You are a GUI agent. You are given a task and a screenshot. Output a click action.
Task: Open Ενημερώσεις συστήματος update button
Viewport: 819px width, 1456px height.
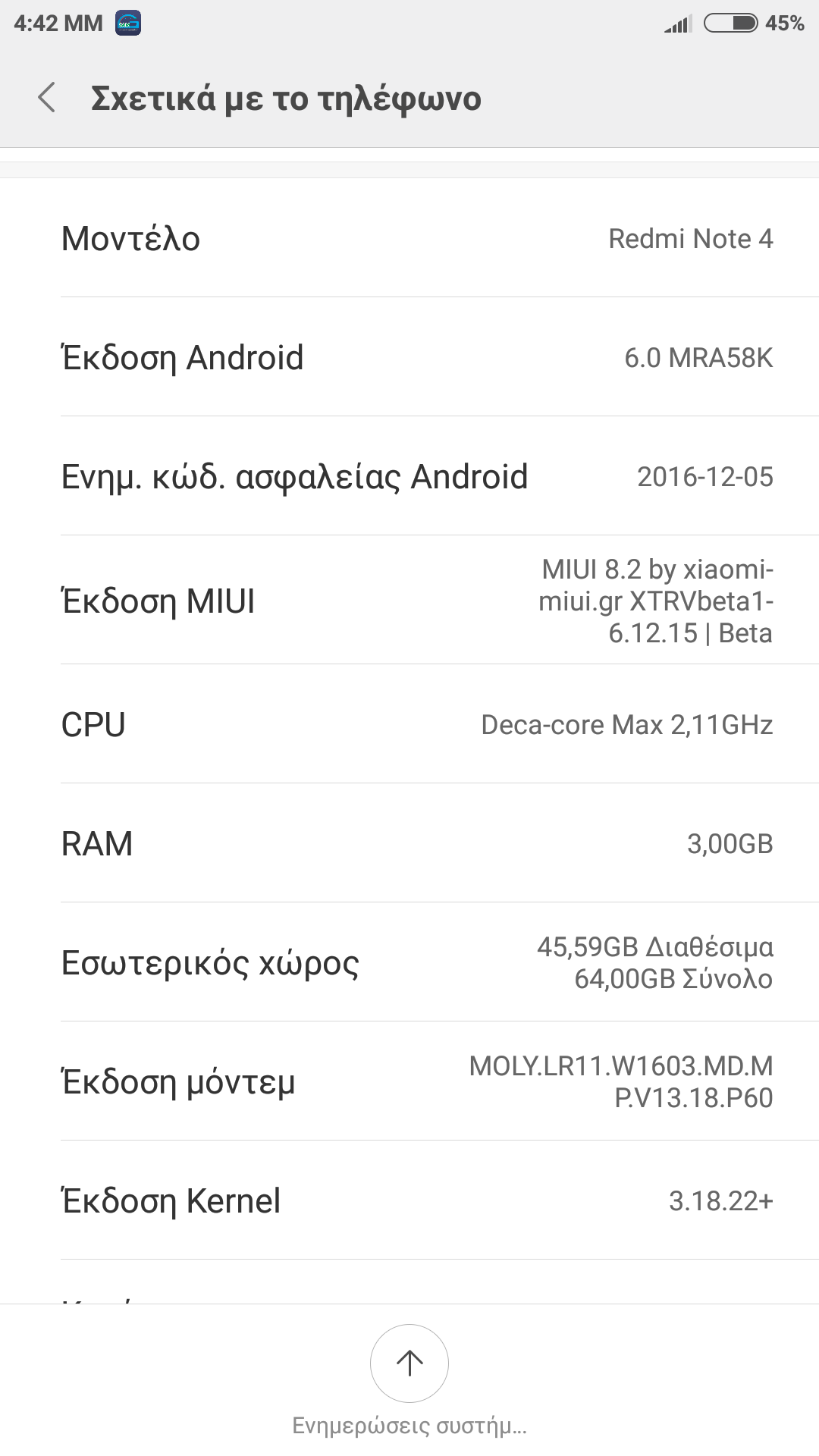point(409,1363)
